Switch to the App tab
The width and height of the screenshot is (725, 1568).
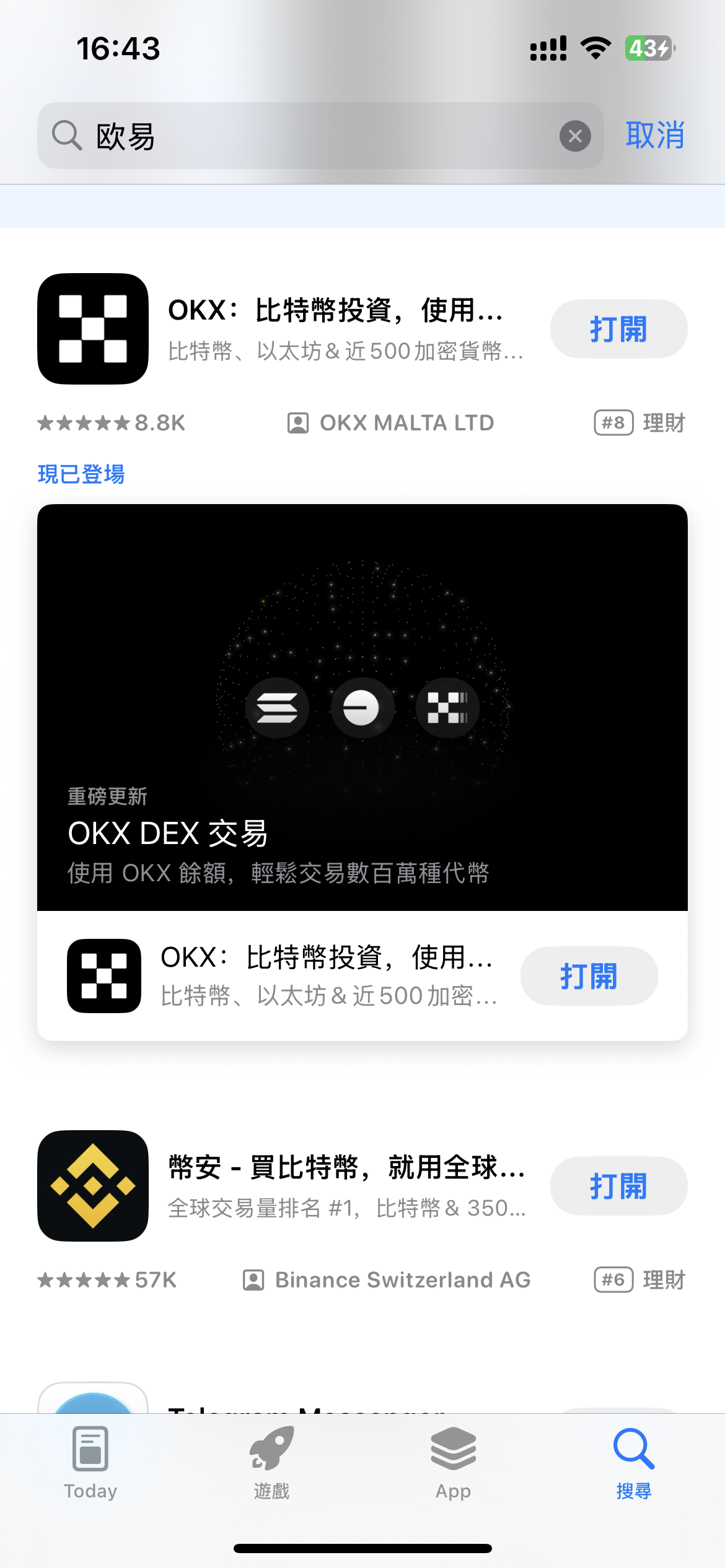point(453,1463)
